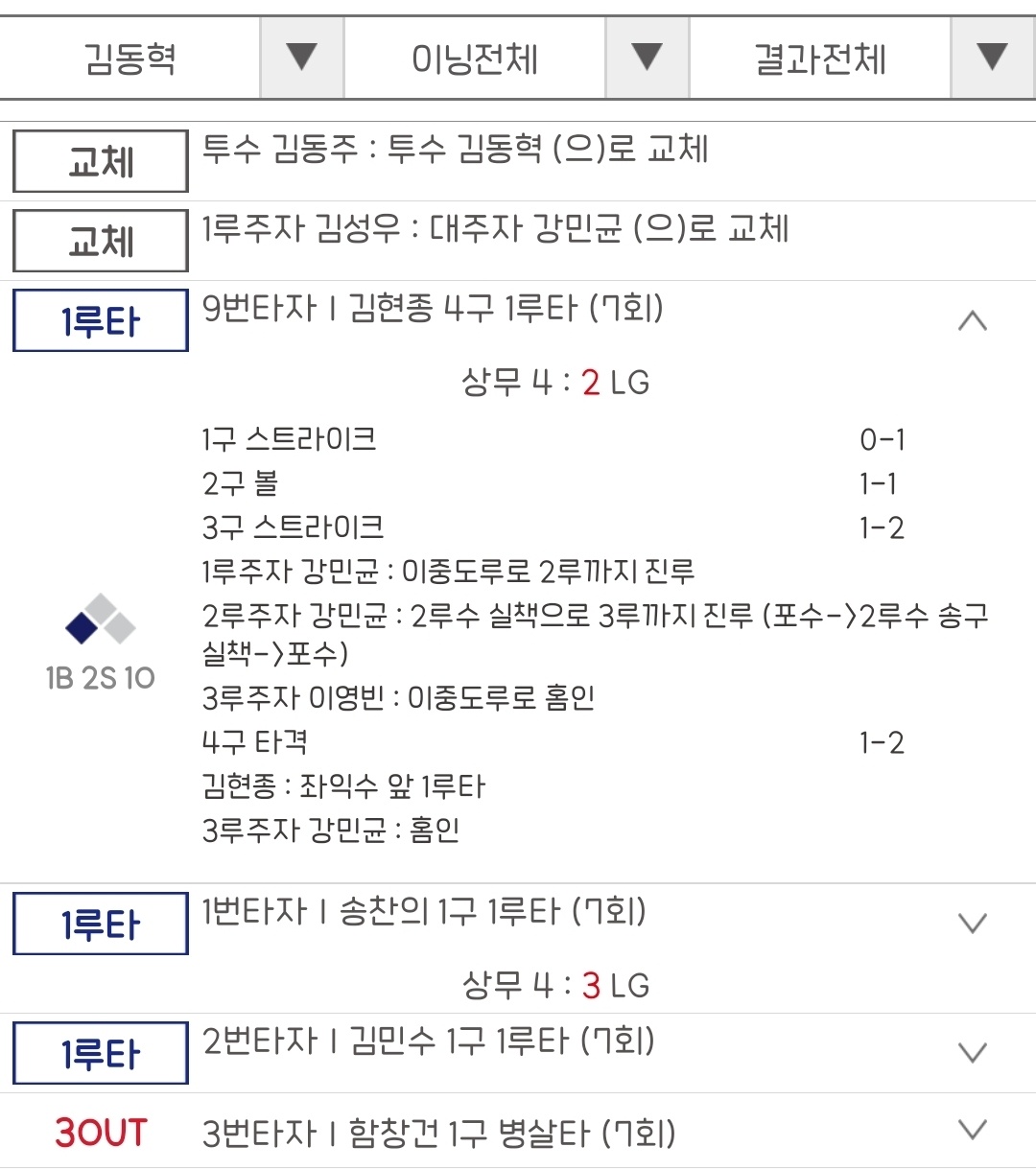
Task: Open the 이닝전체 inning filter dropdown
Action: (647, 58)
